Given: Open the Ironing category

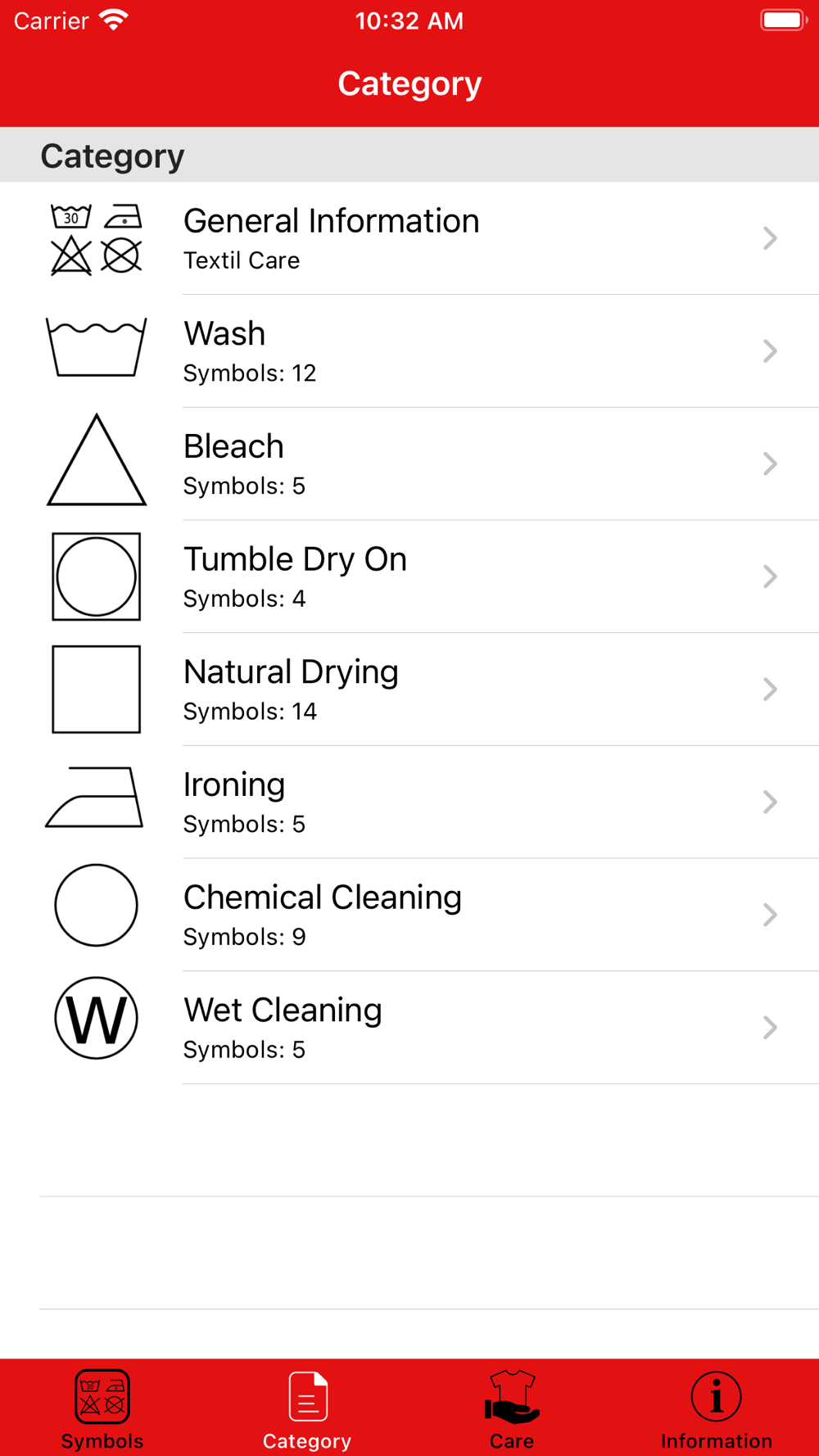Looking at the screenshot, I should (x=409, y=803).
